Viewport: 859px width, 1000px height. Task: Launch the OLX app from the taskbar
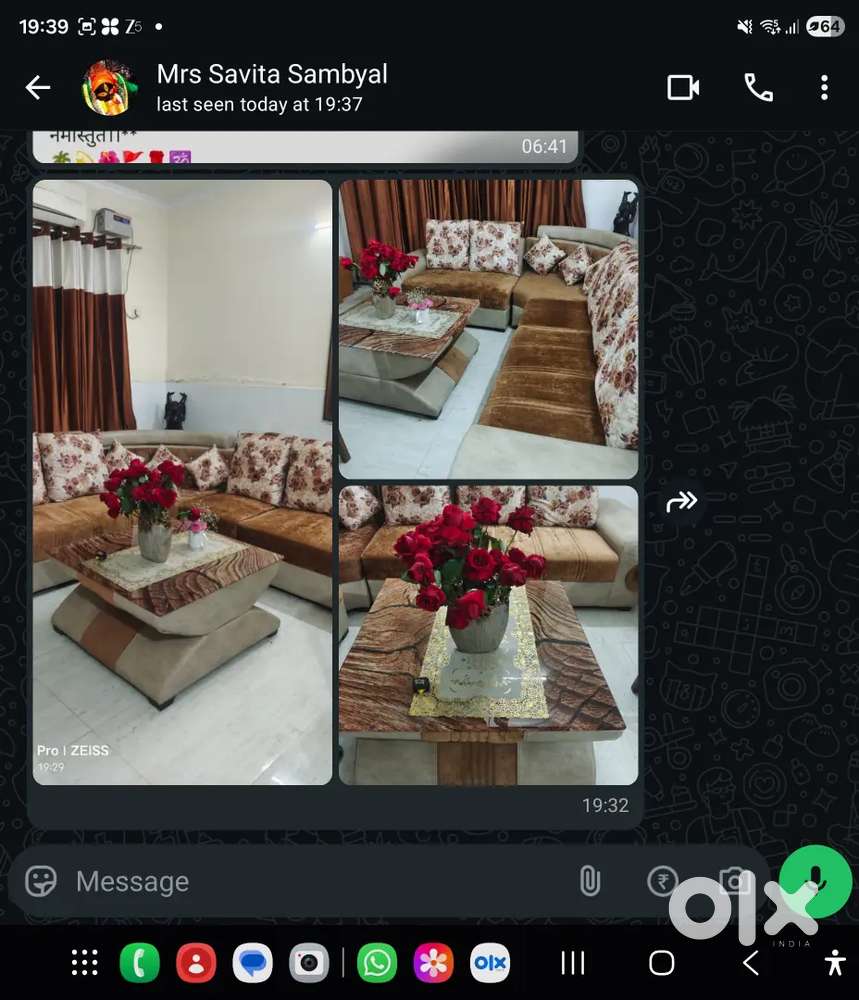coord(490,963)
